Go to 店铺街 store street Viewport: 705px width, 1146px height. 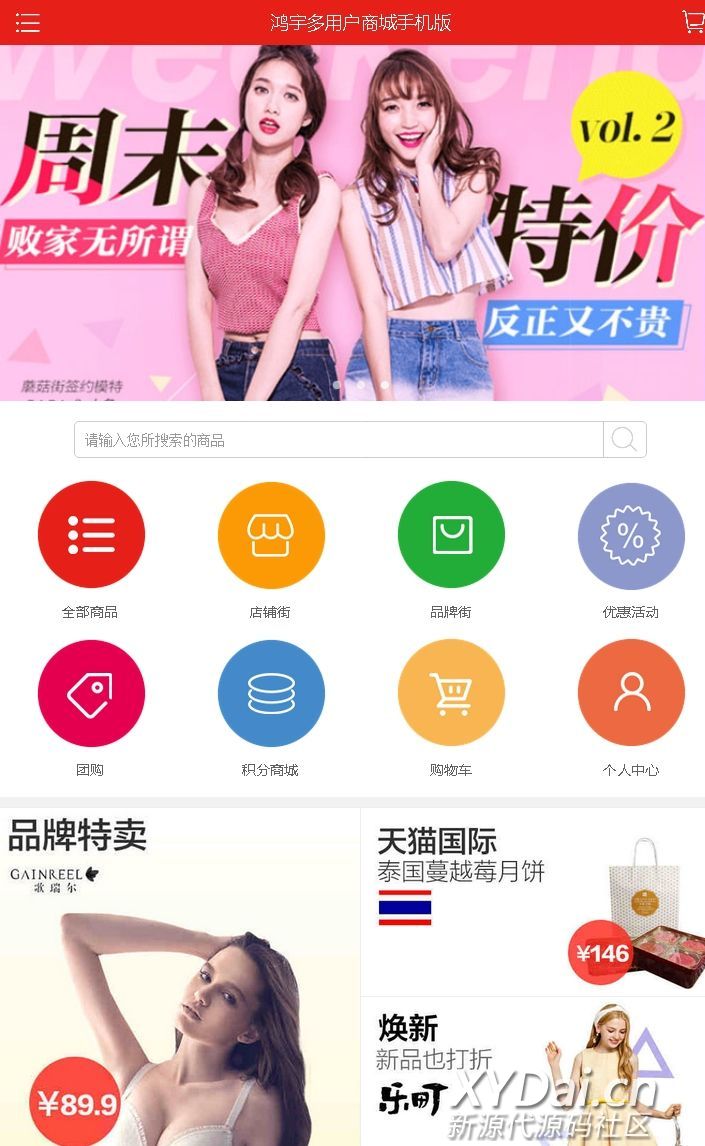[x=271, y=535]
